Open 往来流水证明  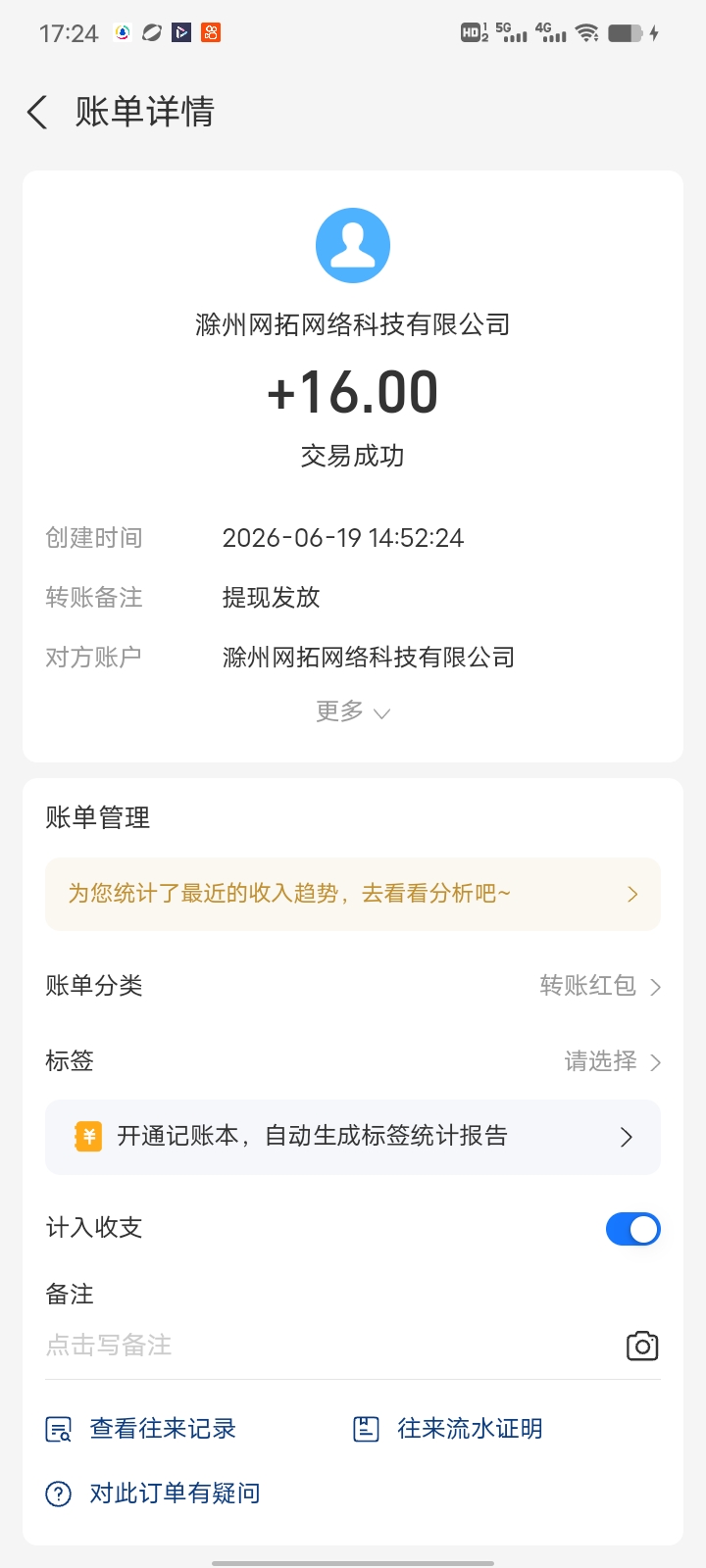[x=448, y=1430]
